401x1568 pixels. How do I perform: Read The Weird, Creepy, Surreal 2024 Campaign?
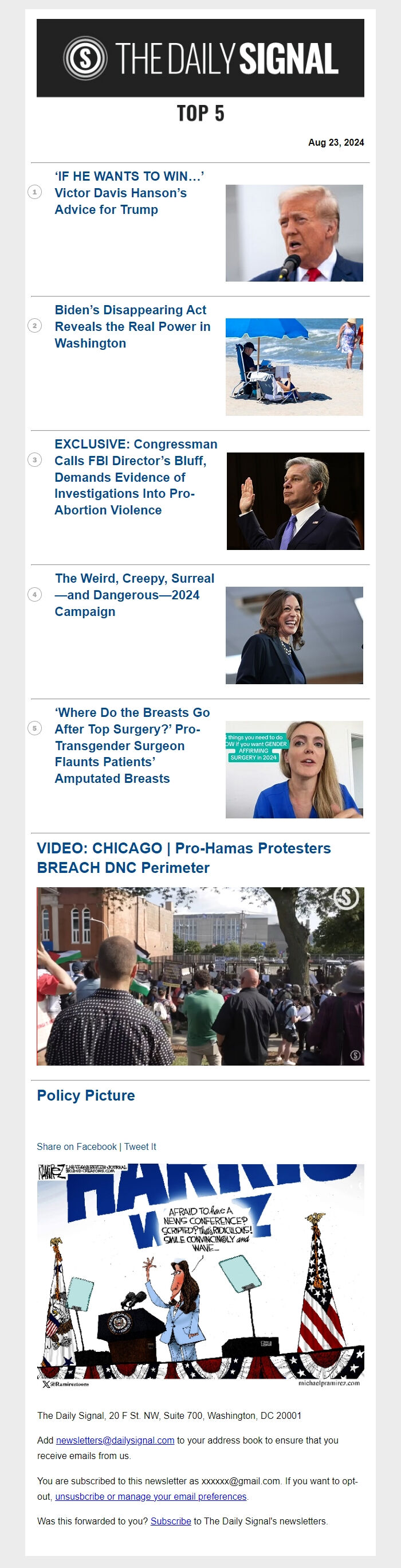tap(133, 595)
